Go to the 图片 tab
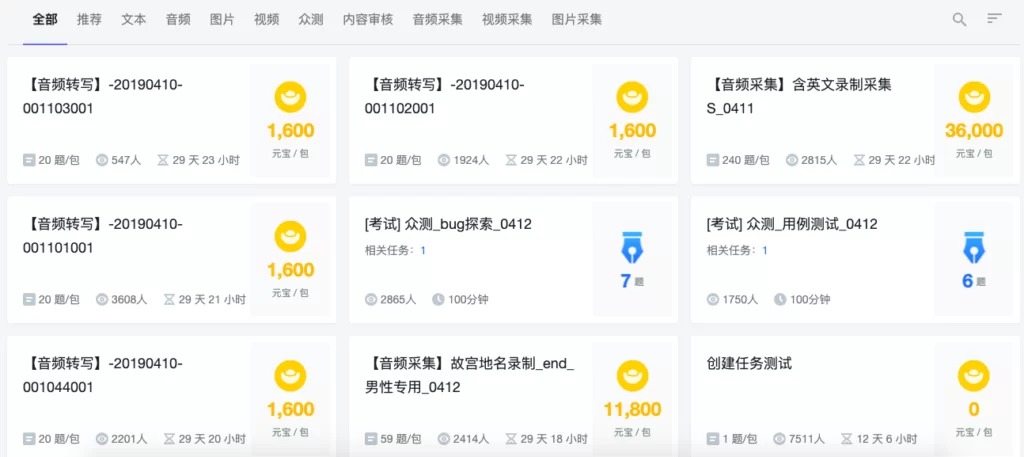Screen dimensions: 1024x457 222,19
